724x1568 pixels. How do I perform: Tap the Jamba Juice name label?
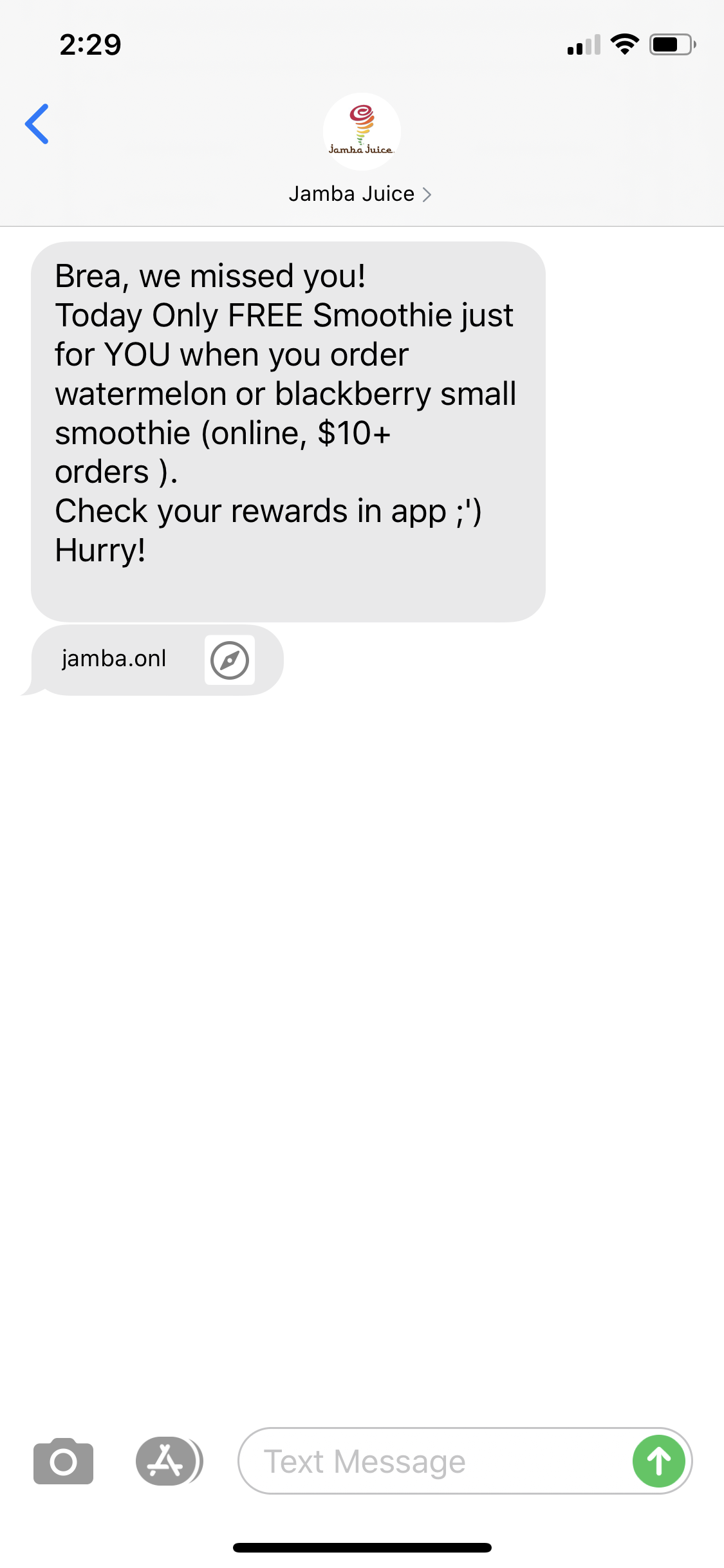(x=351, y=193)
